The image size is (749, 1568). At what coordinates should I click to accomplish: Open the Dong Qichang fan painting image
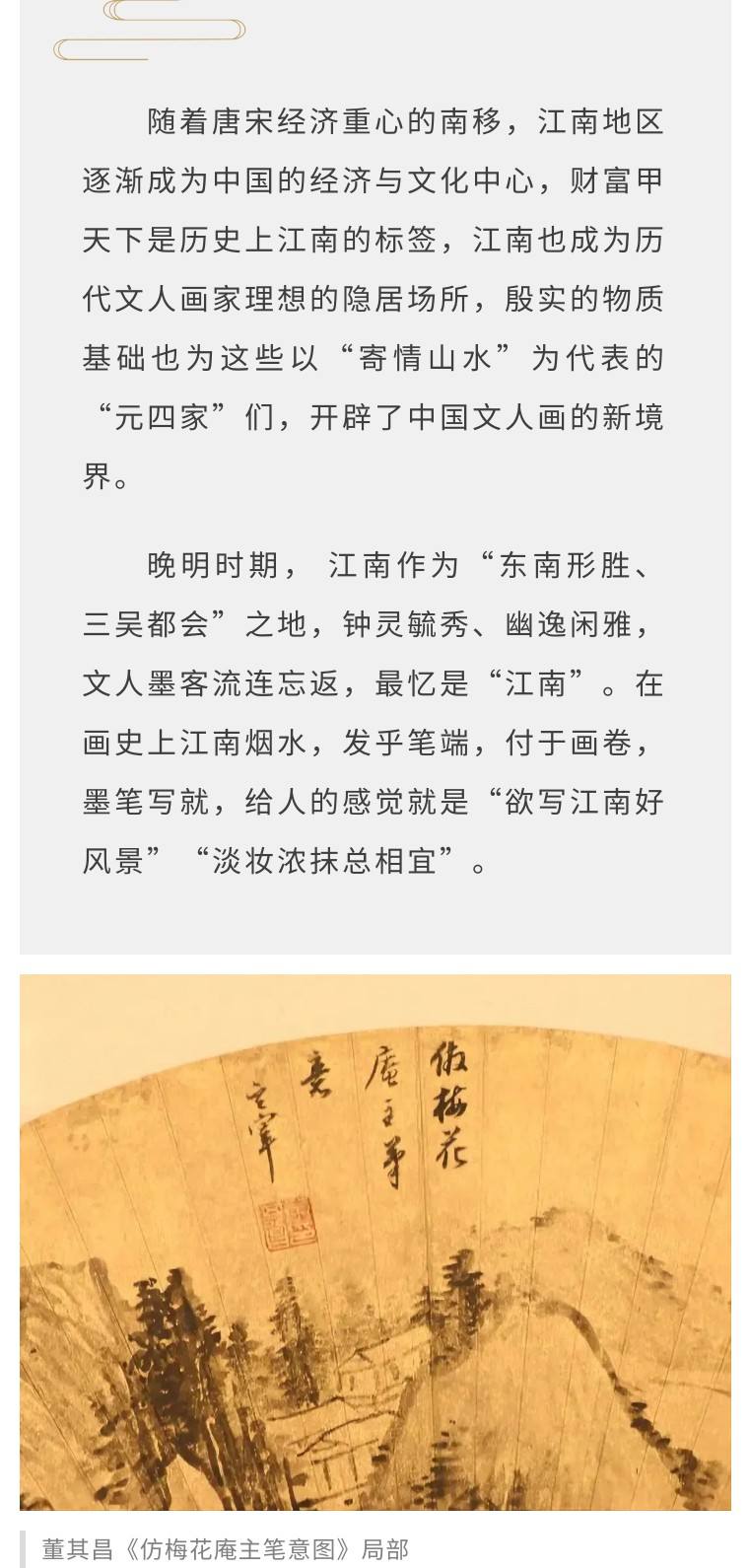point(374,1243)
